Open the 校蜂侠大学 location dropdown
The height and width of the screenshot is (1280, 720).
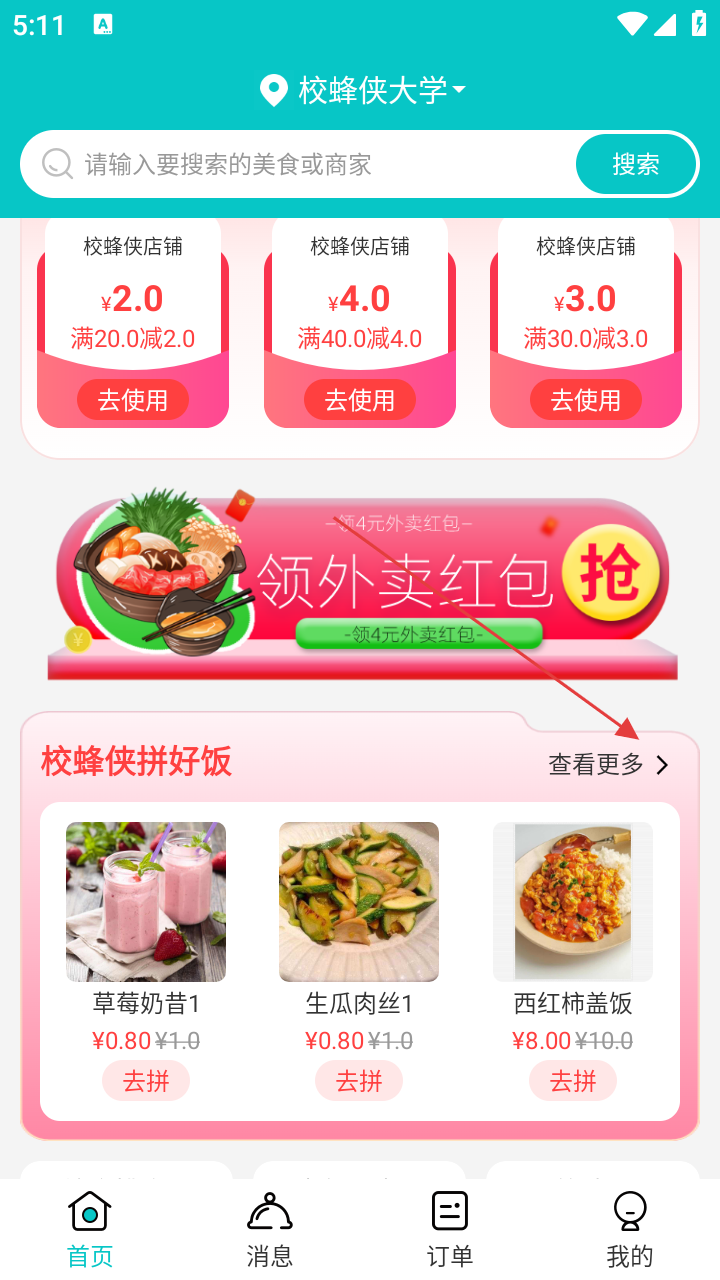(x=364, y=90)
